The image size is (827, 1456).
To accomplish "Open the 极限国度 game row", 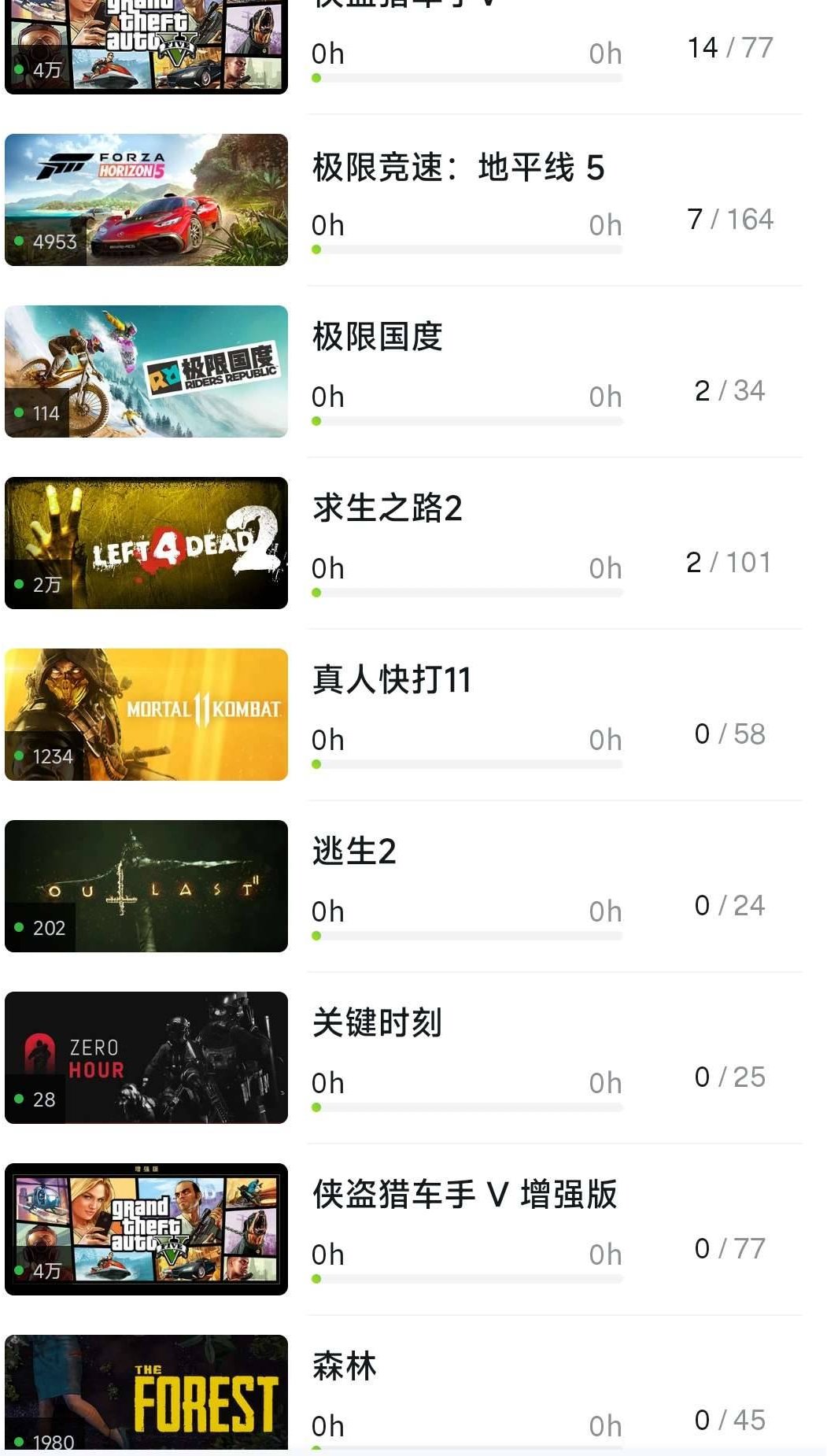I will tap(404, 371).
